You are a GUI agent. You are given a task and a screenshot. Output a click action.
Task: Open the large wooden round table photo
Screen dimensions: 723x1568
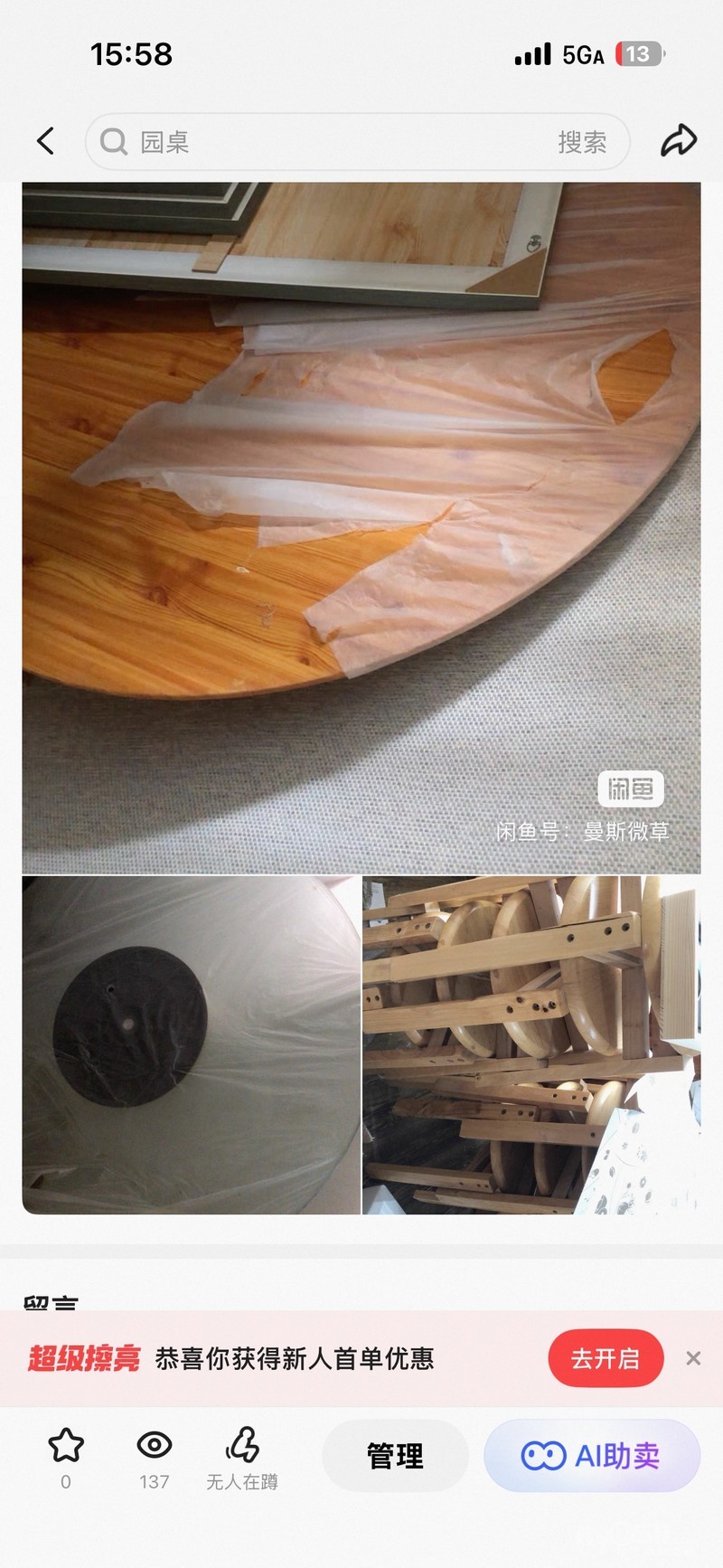361,527
